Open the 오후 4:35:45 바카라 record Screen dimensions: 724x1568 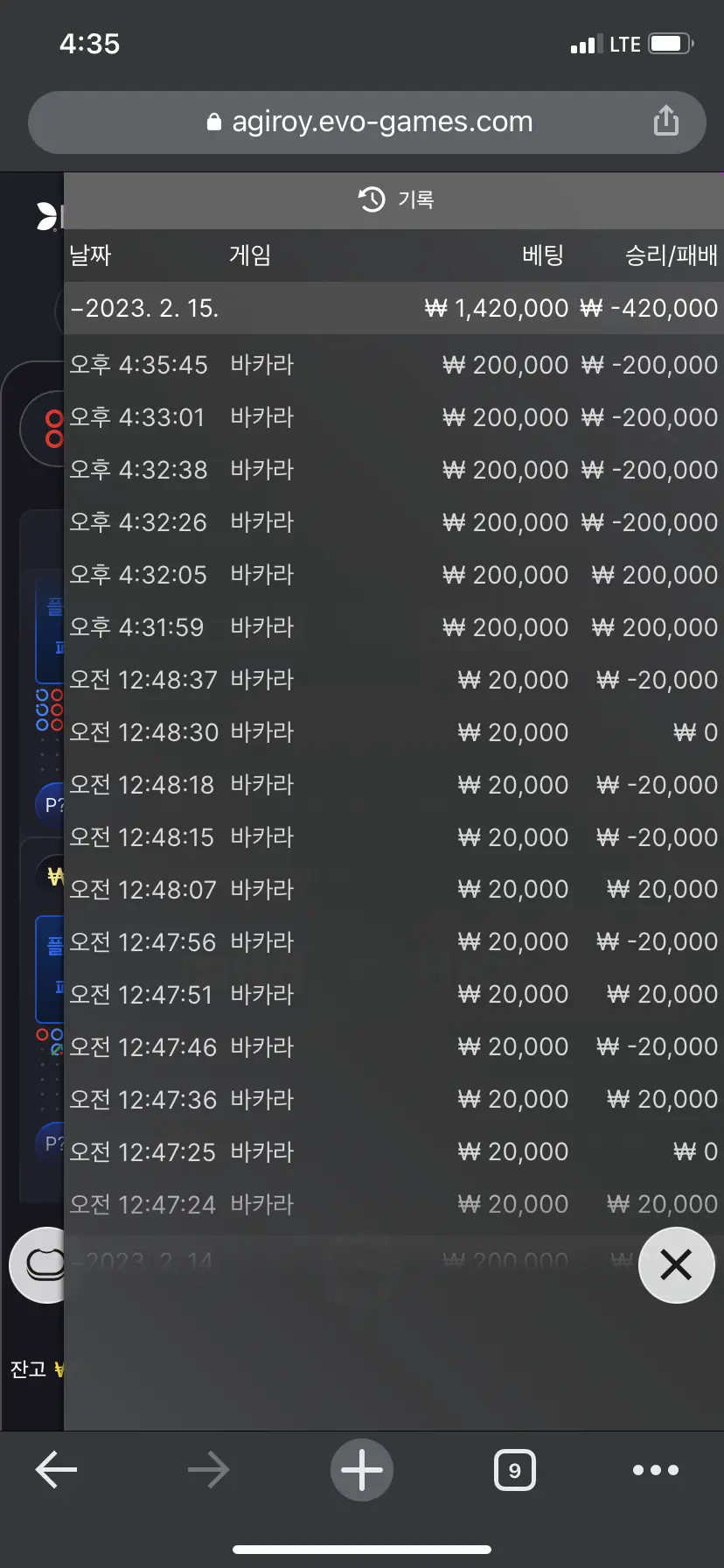(x=393, y=365)
